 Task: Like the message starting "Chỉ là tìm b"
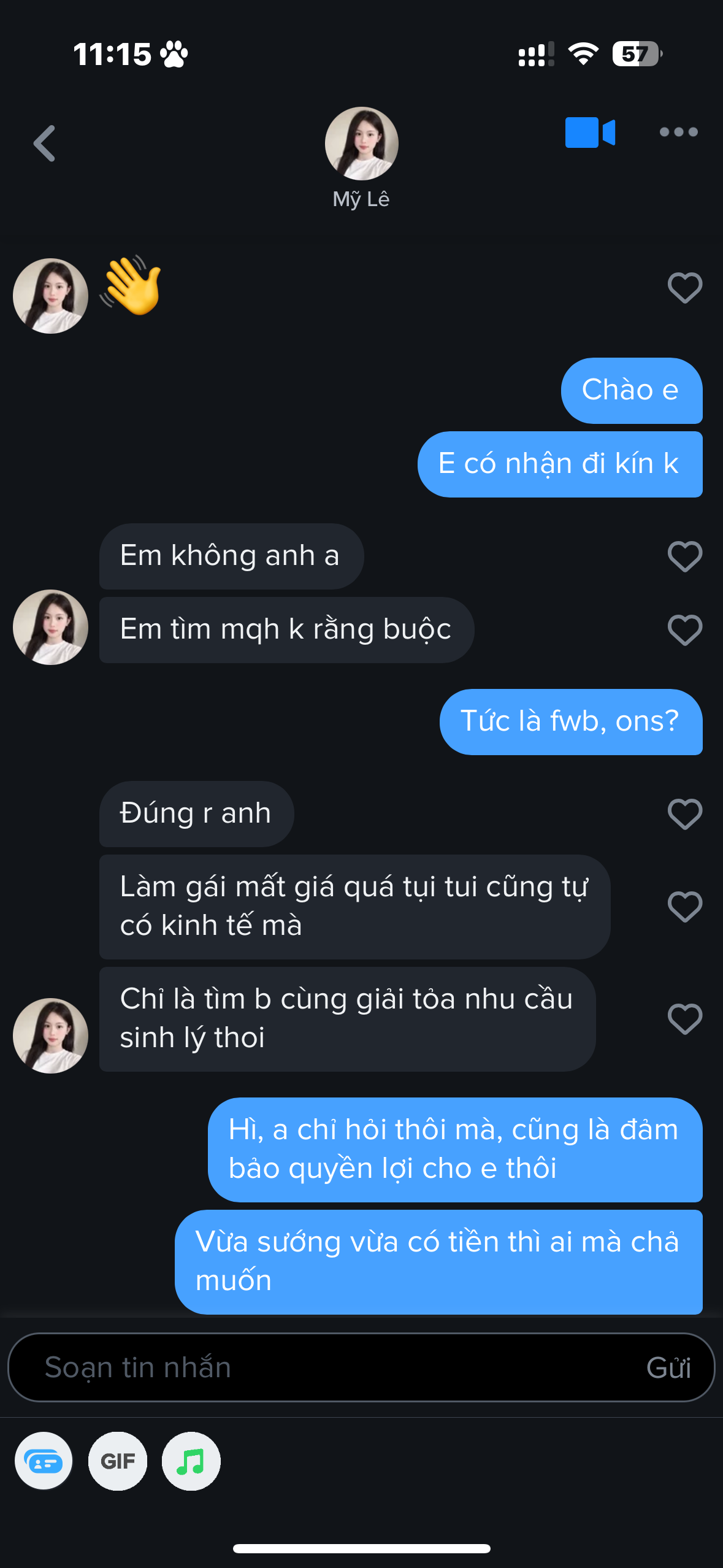684,1019
